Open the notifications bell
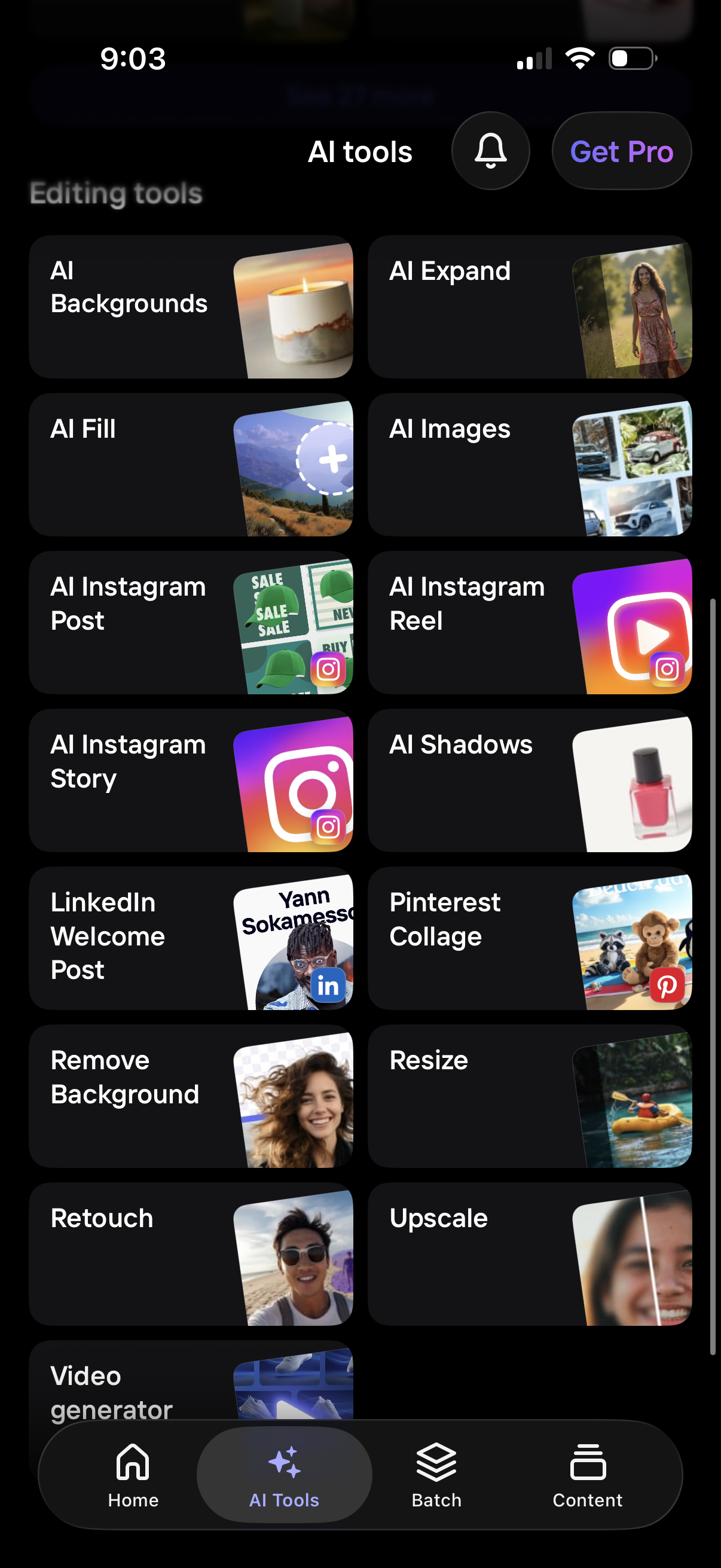The height and width of the screenshot is (1568, 721). pyautogui.click(x=490, y=151)
